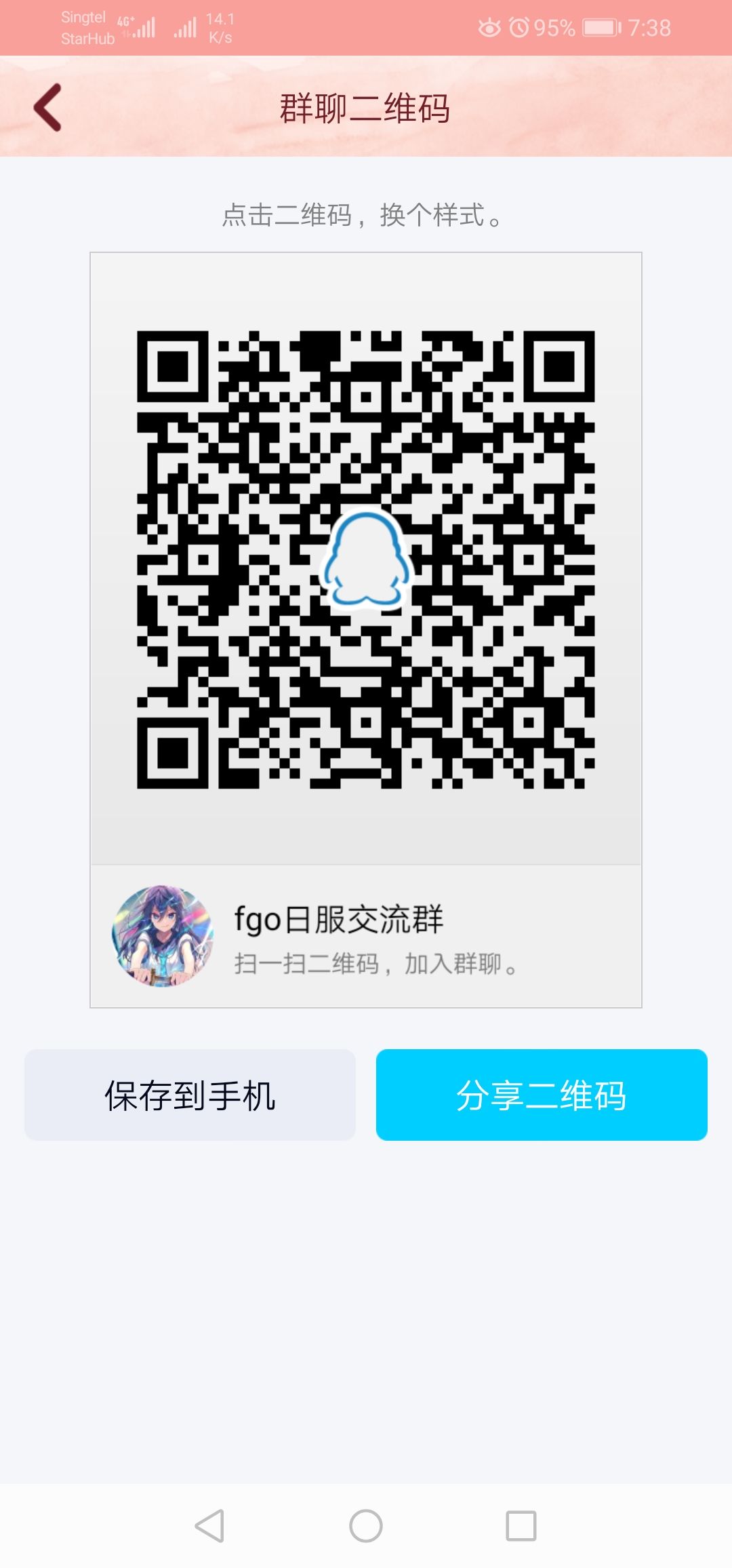The image size is (732, 1568).
Task: Go back using the top-left arrow
Action: click(x=48, y=107)
